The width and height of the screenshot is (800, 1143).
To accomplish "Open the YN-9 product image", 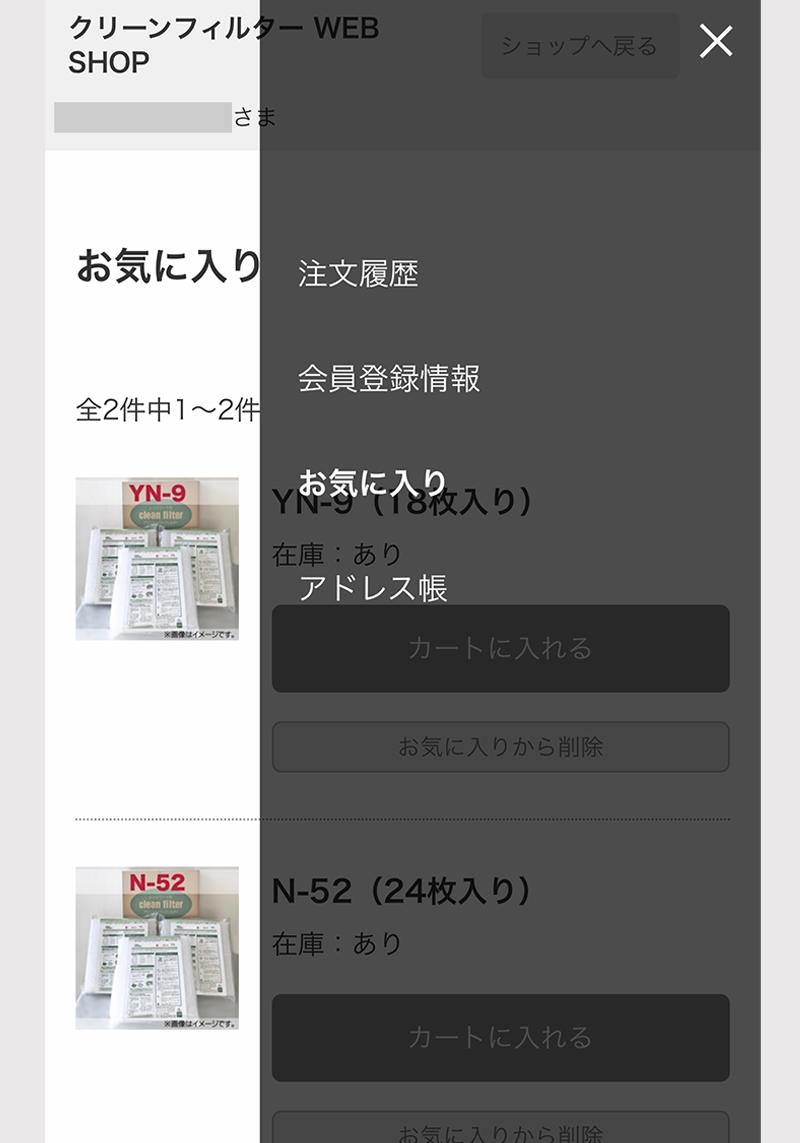I will pyautogui.click(x=157, y=558).
